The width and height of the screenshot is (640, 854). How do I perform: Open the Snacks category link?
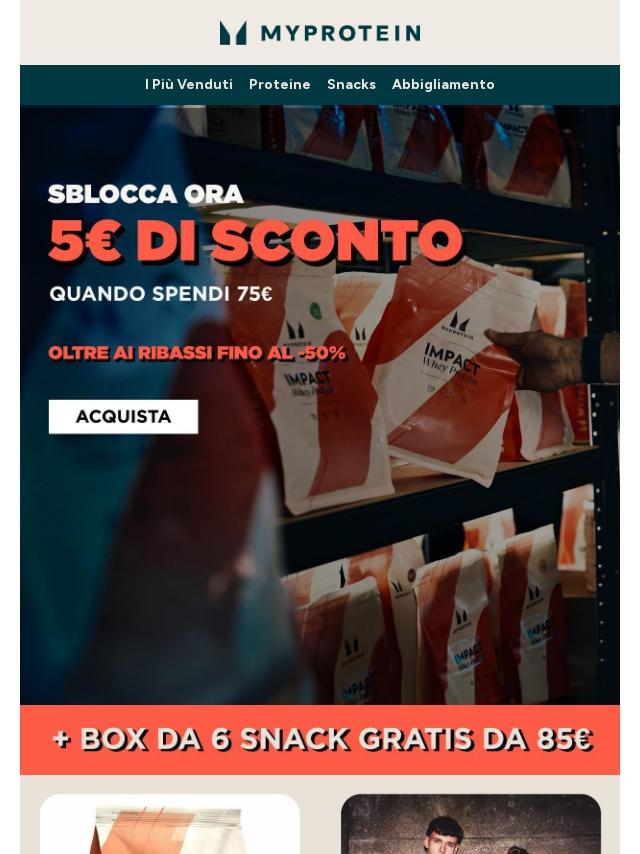coord(351,85)
